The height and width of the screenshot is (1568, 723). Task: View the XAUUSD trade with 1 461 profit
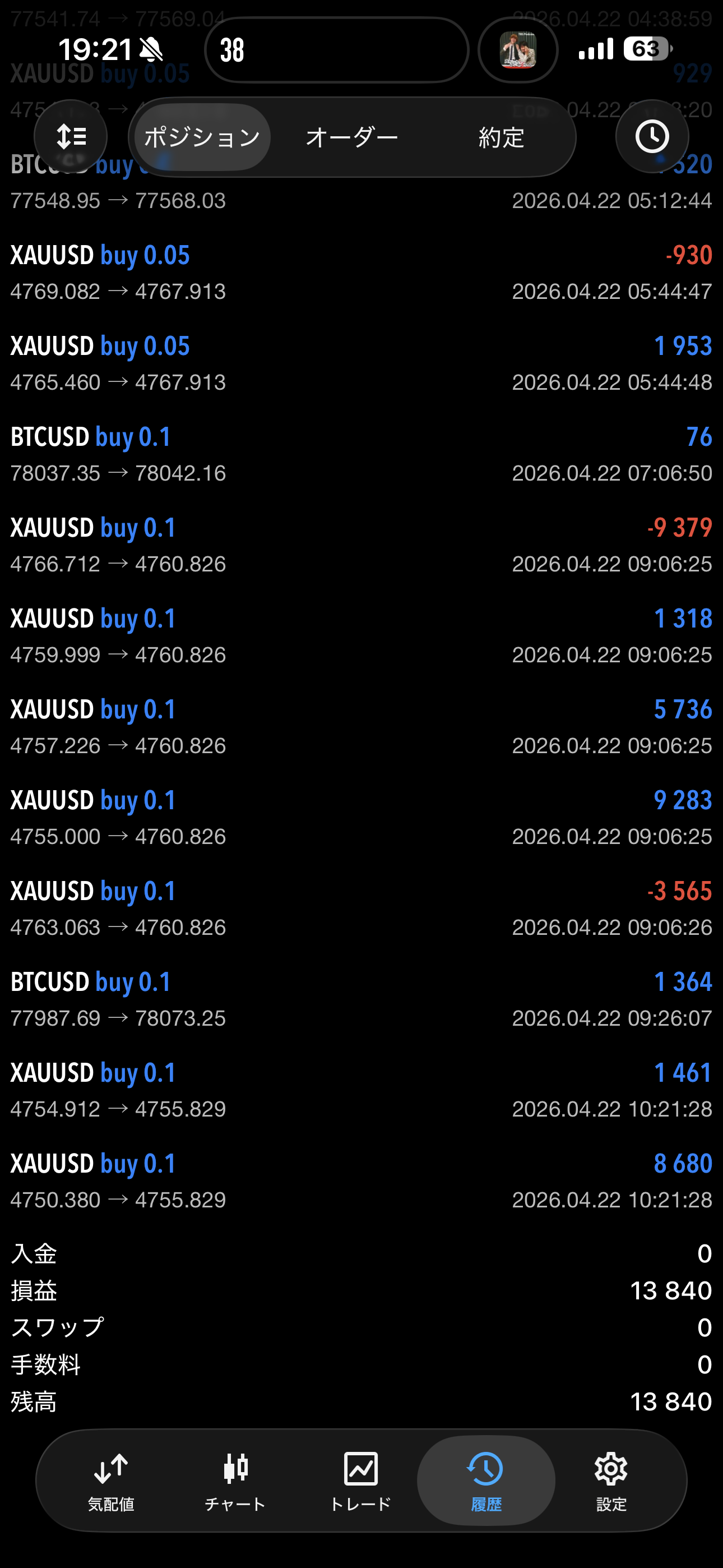(361, 1090)
